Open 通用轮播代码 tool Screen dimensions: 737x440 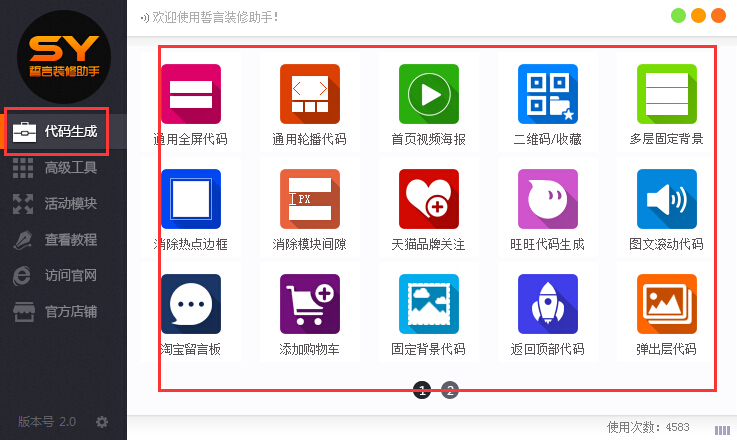309,94
